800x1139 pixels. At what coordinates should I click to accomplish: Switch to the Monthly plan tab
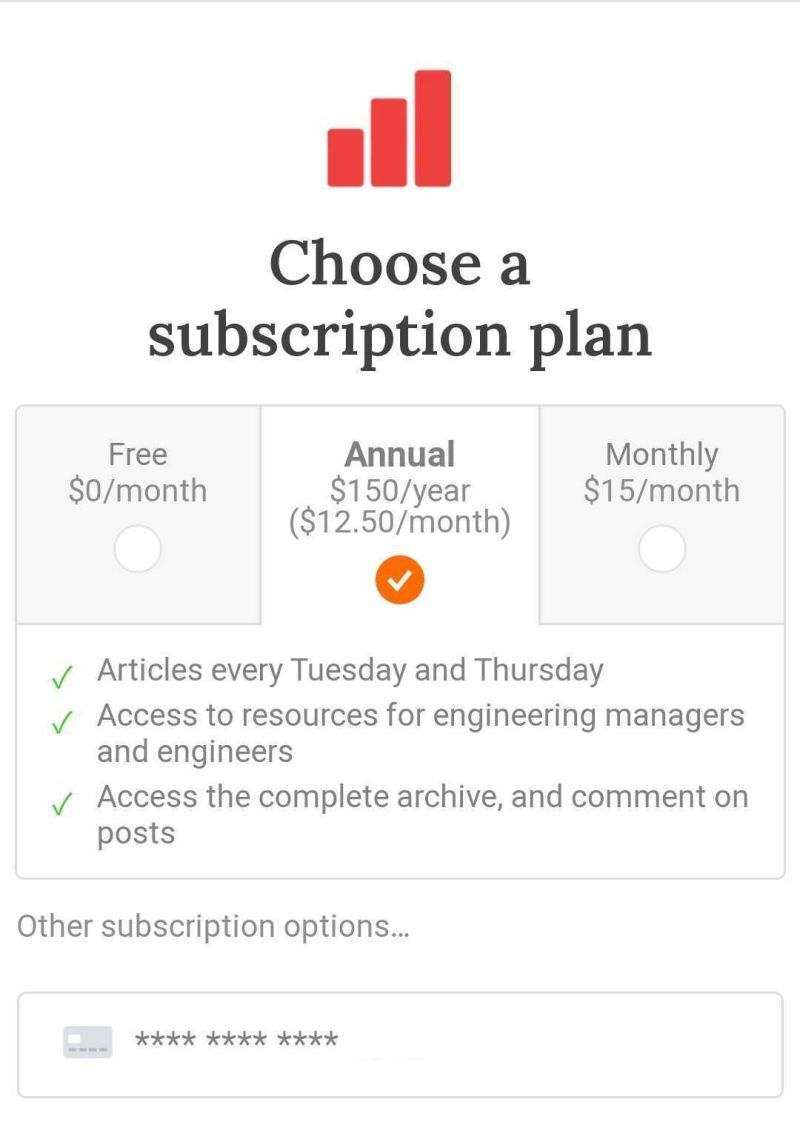click(x=662, y=472)
